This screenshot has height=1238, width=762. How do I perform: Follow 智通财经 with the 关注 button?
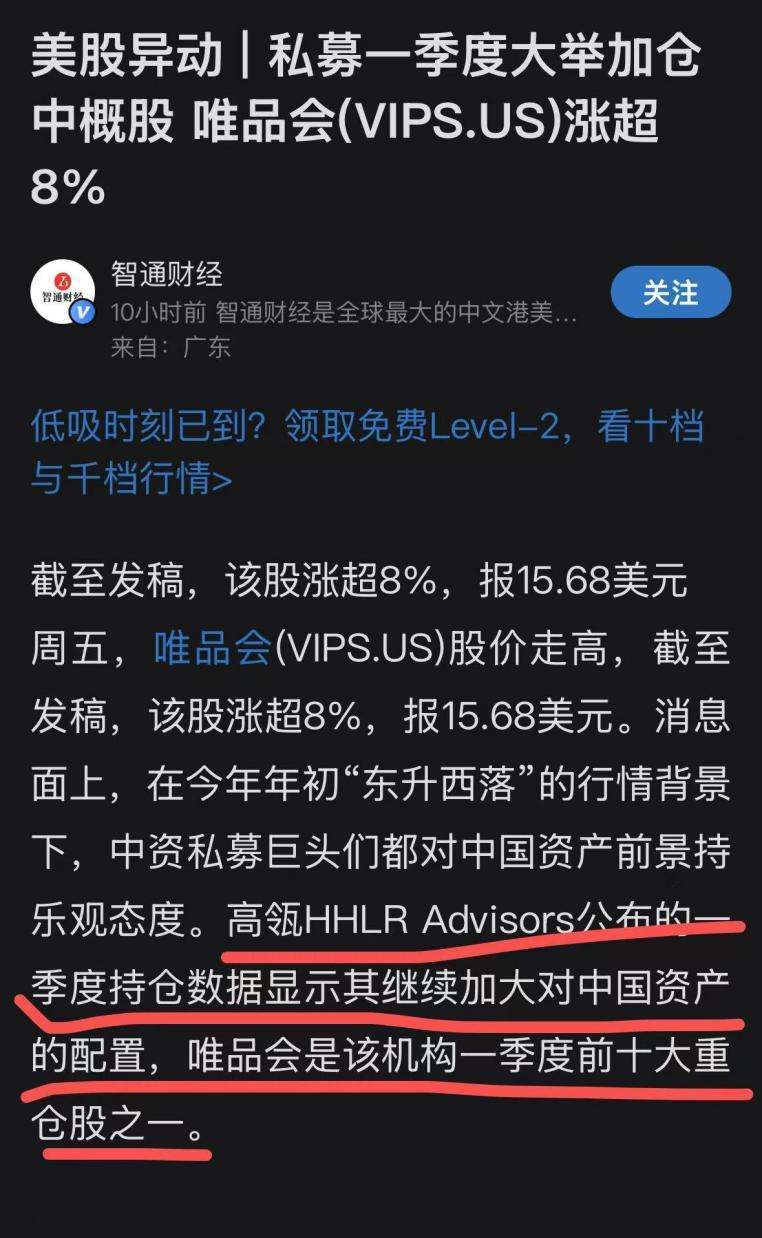click(670, 293)
